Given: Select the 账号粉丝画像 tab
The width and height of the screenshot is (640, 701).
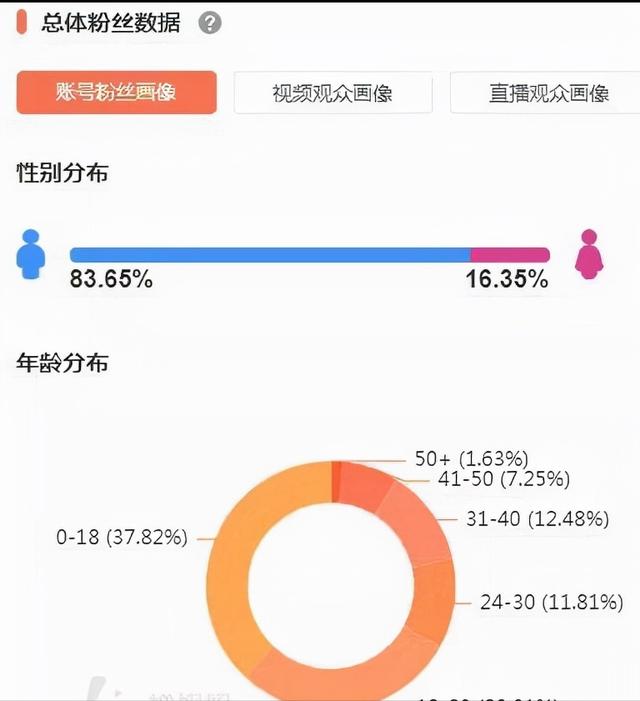Looking at the screenshot, I should [x=116, y=93].
